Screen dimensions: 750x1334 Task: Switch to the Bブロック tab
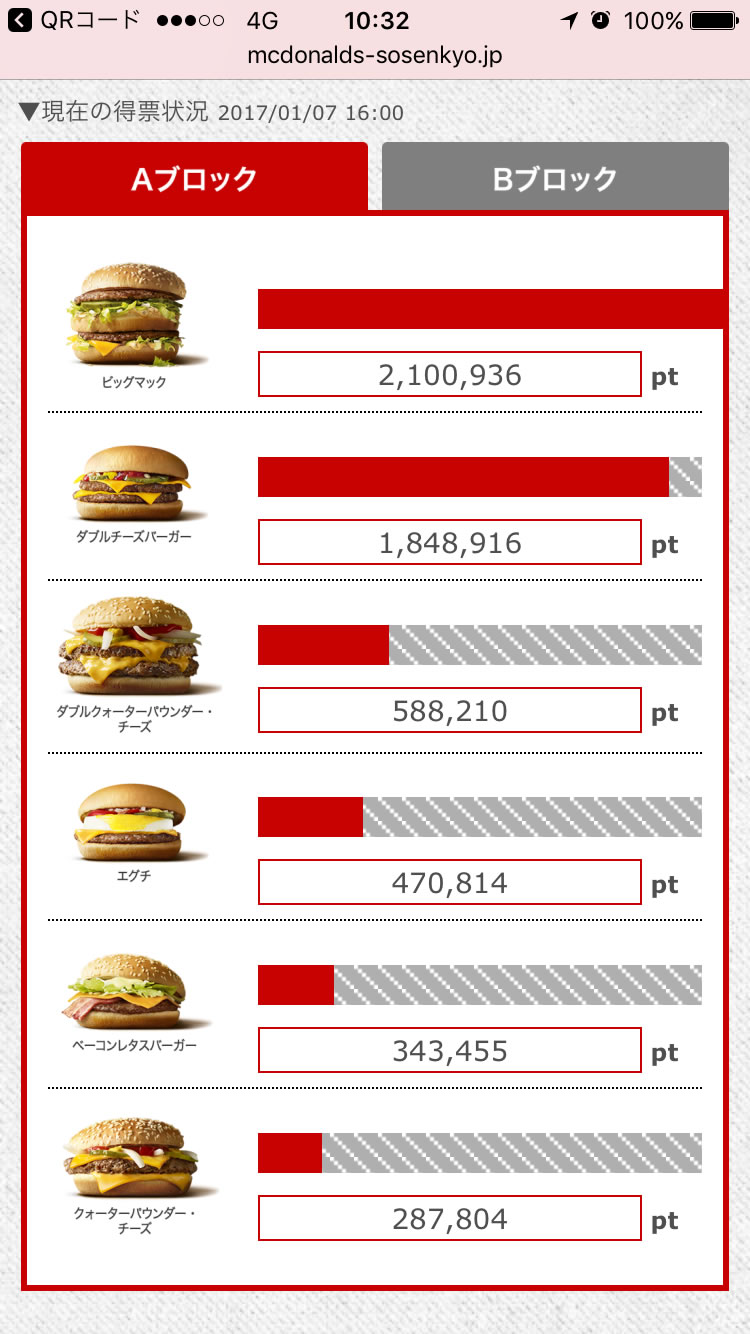[555, 178]
